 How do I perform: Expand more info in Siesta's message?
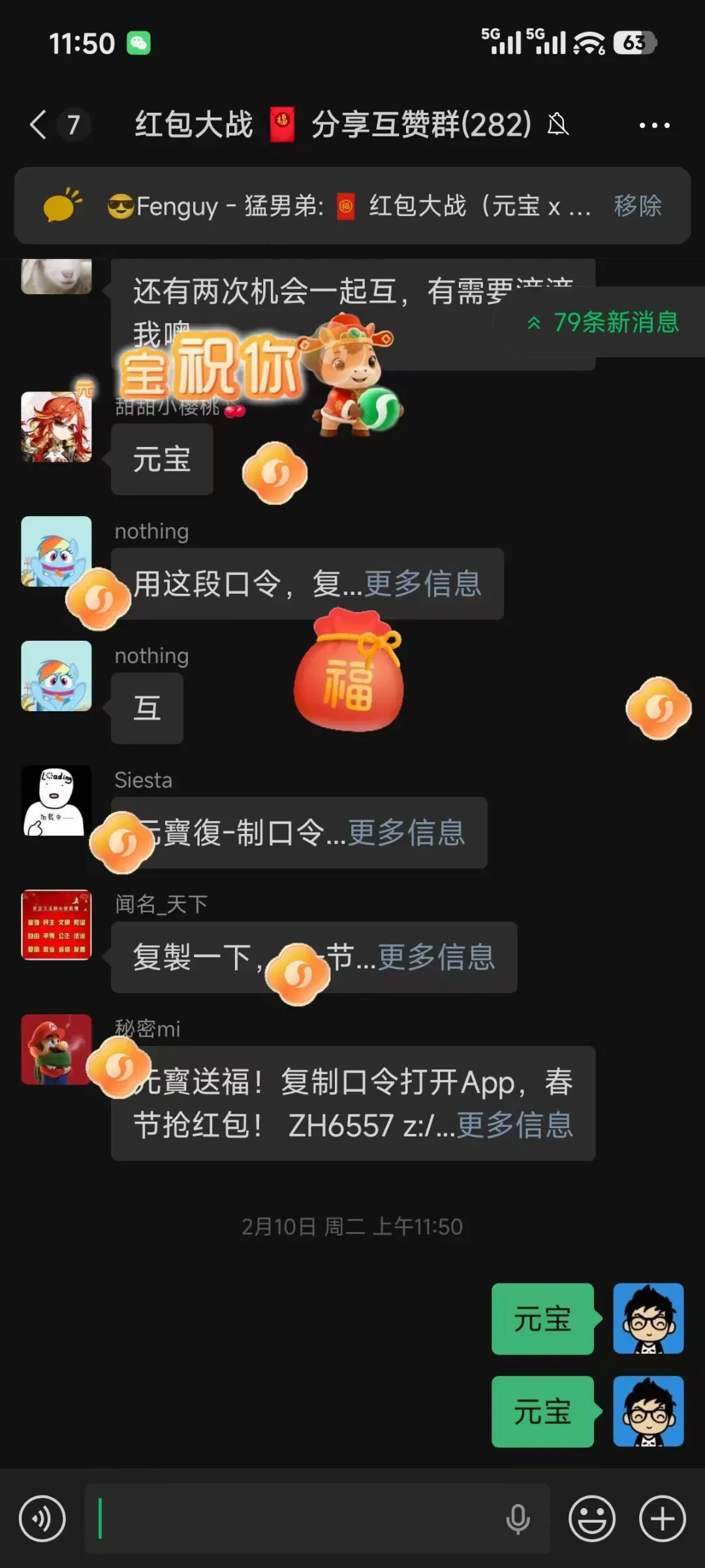coord(406,833)
